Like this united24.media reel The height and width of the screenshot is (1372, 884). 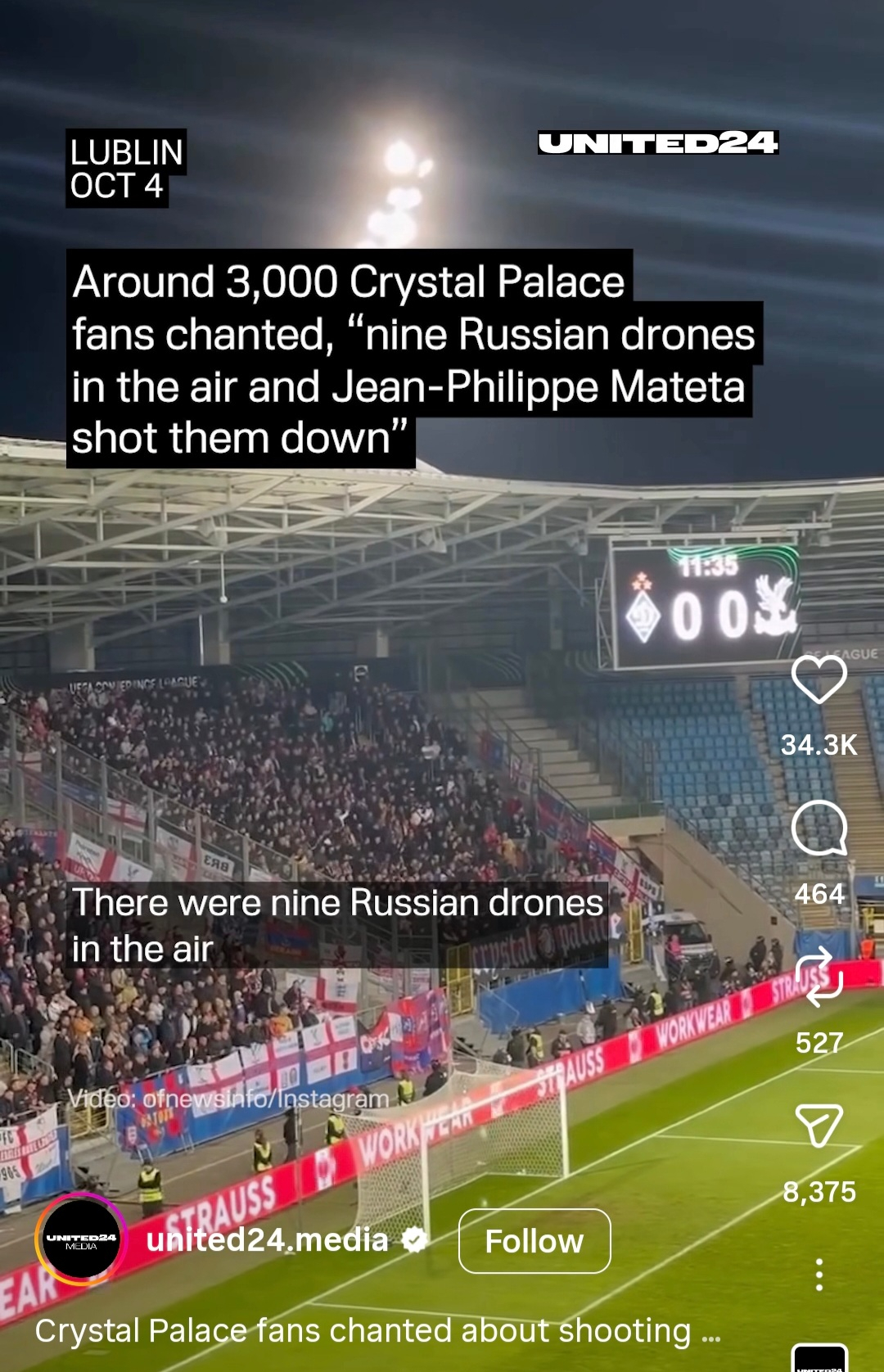(819, 679)
